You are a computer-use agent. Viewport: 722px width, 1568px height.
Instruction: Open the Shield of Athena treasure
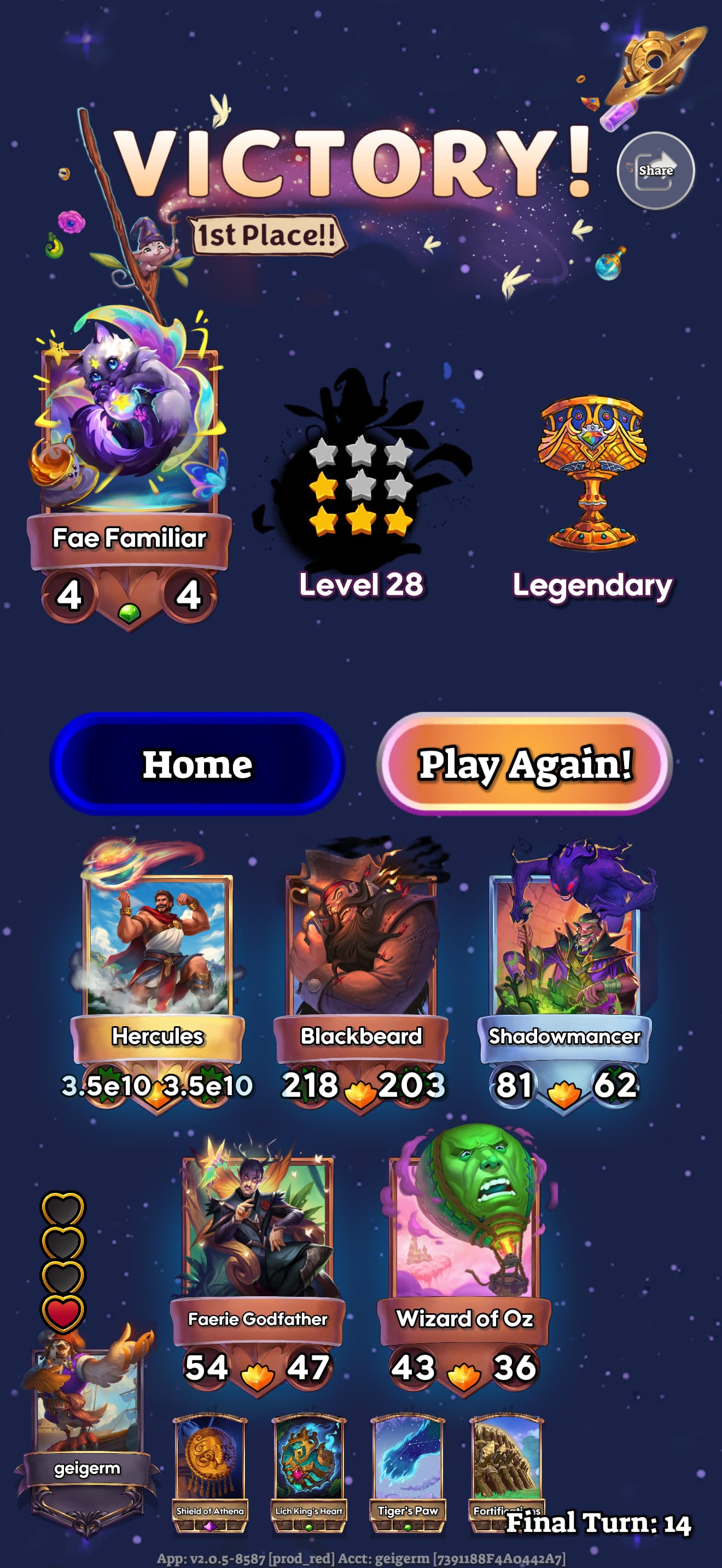210,1470
